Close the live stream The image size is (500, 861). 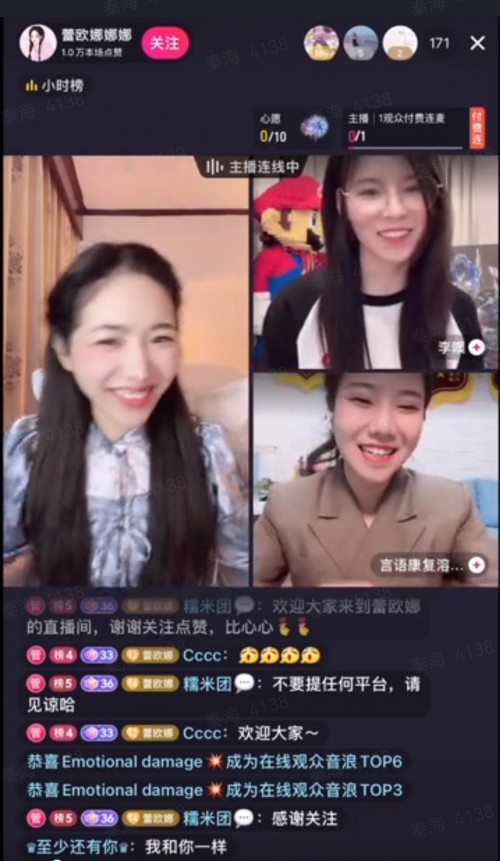pyautogui.click(x=477, y=43)
